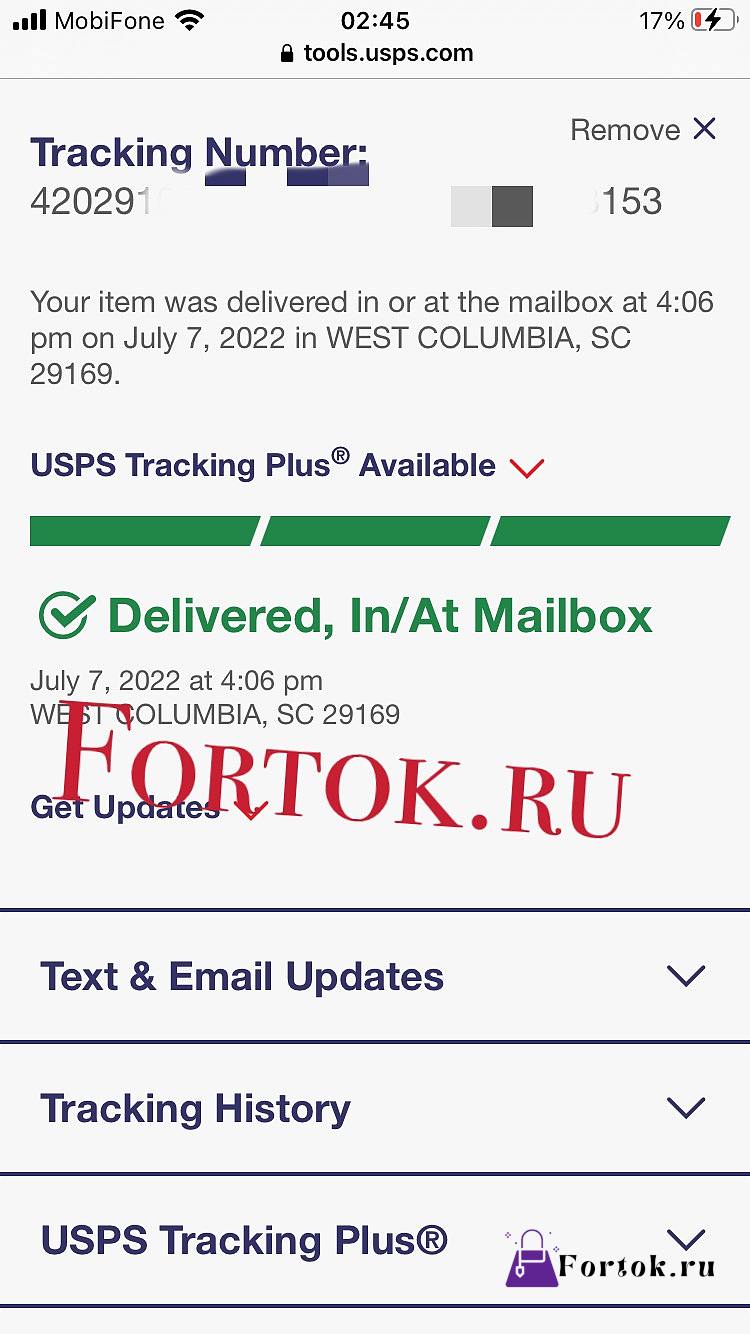The height and width of the screenshot is (1334, 750).
Task: Expand Tracking History
Action: pyautogui.click(x=375, y=1108)
